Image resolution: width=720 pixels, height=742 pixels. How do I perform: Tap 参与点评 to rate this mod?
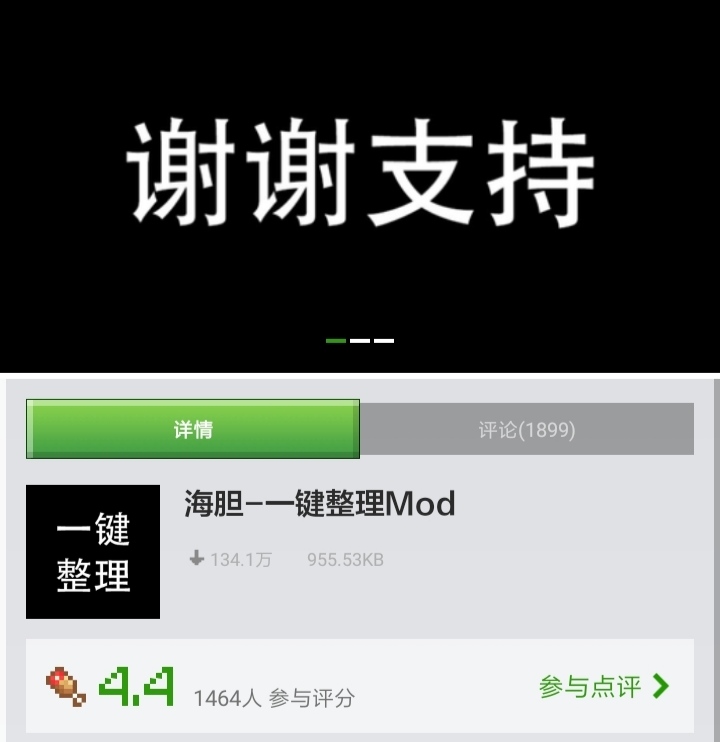pyautogui.click(x=603, y=687)
